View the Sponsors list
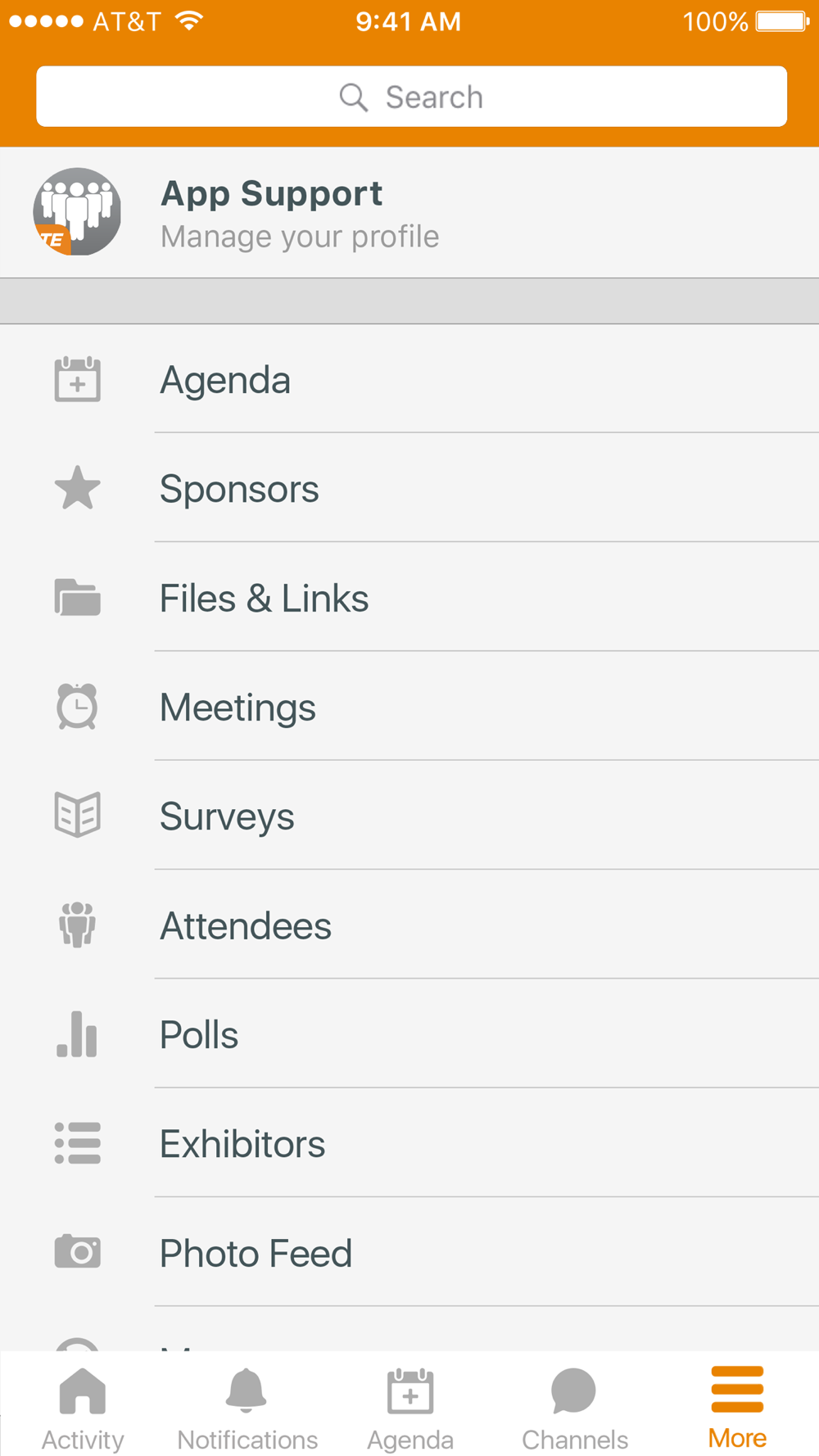 pos(409,488)
